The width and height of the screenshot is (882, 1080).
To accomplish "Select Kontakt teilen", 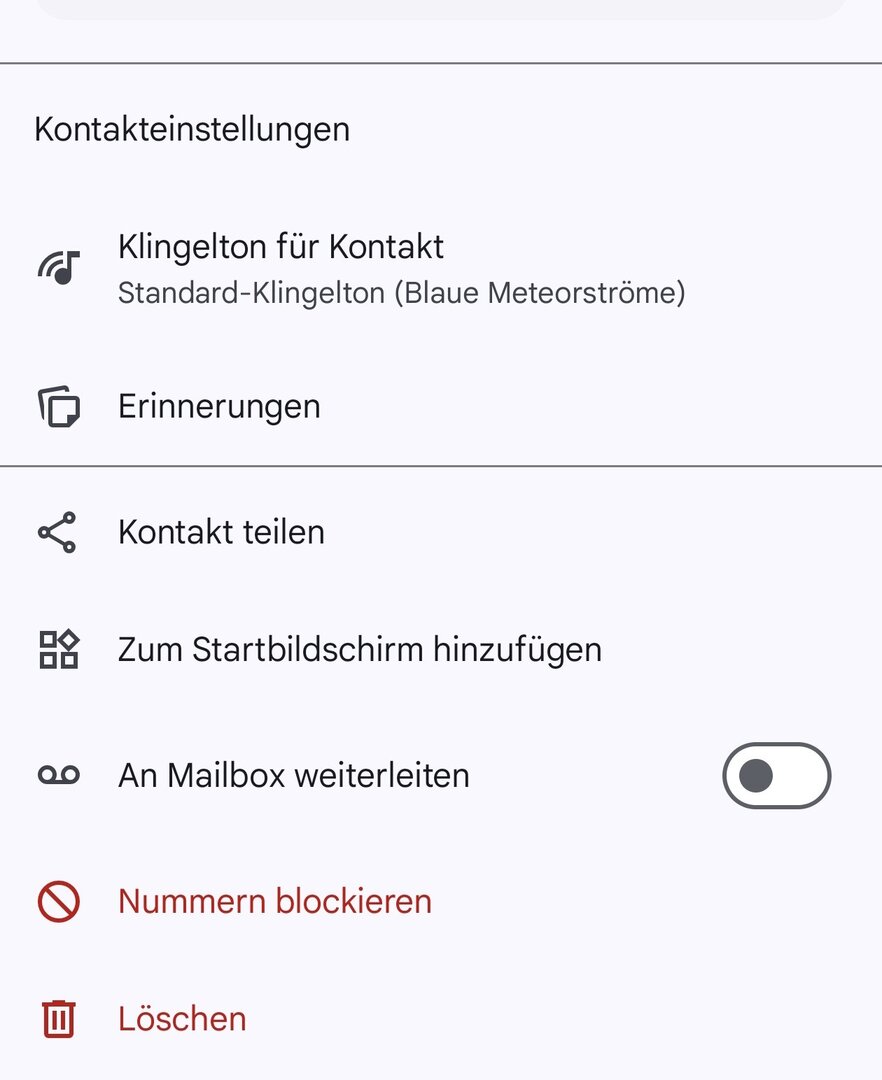I will pyautogui.click(x=221, y=532).
